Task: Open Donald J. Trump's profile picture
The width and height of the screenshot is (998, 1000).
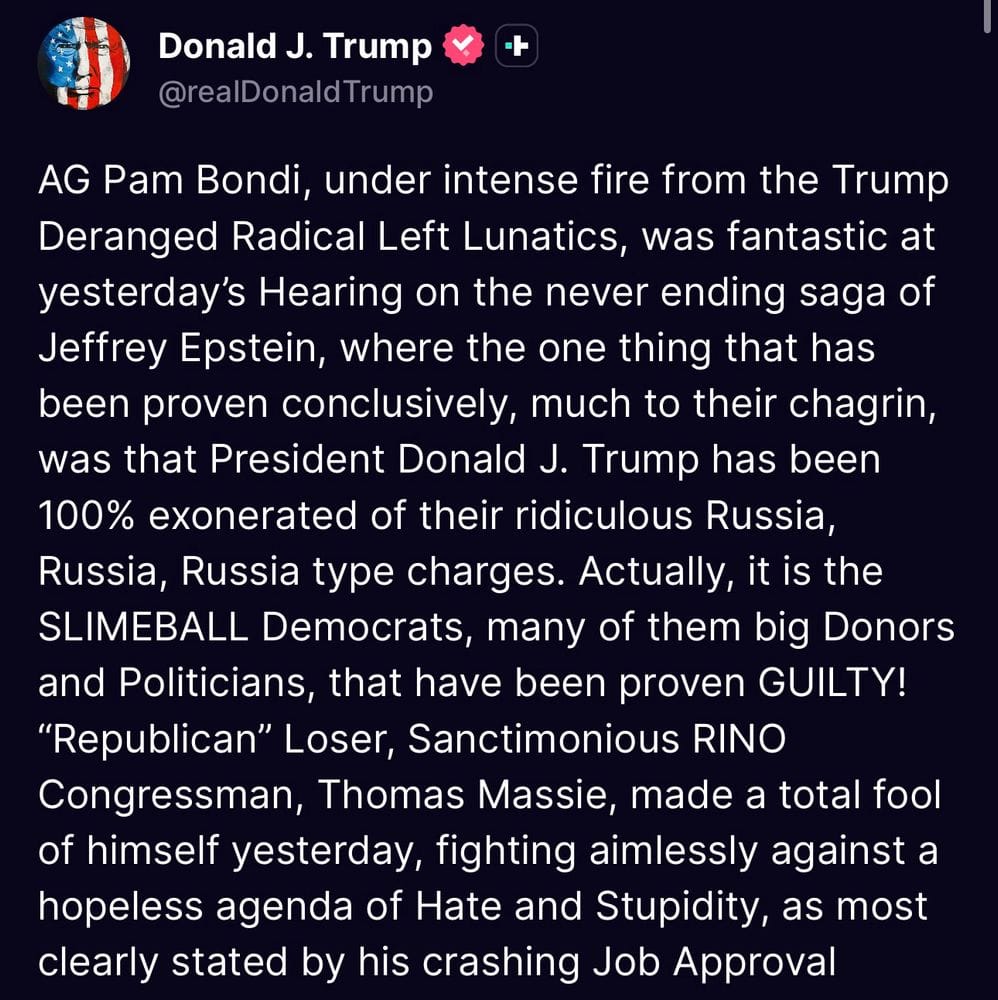Action: (x=83, y=65)
